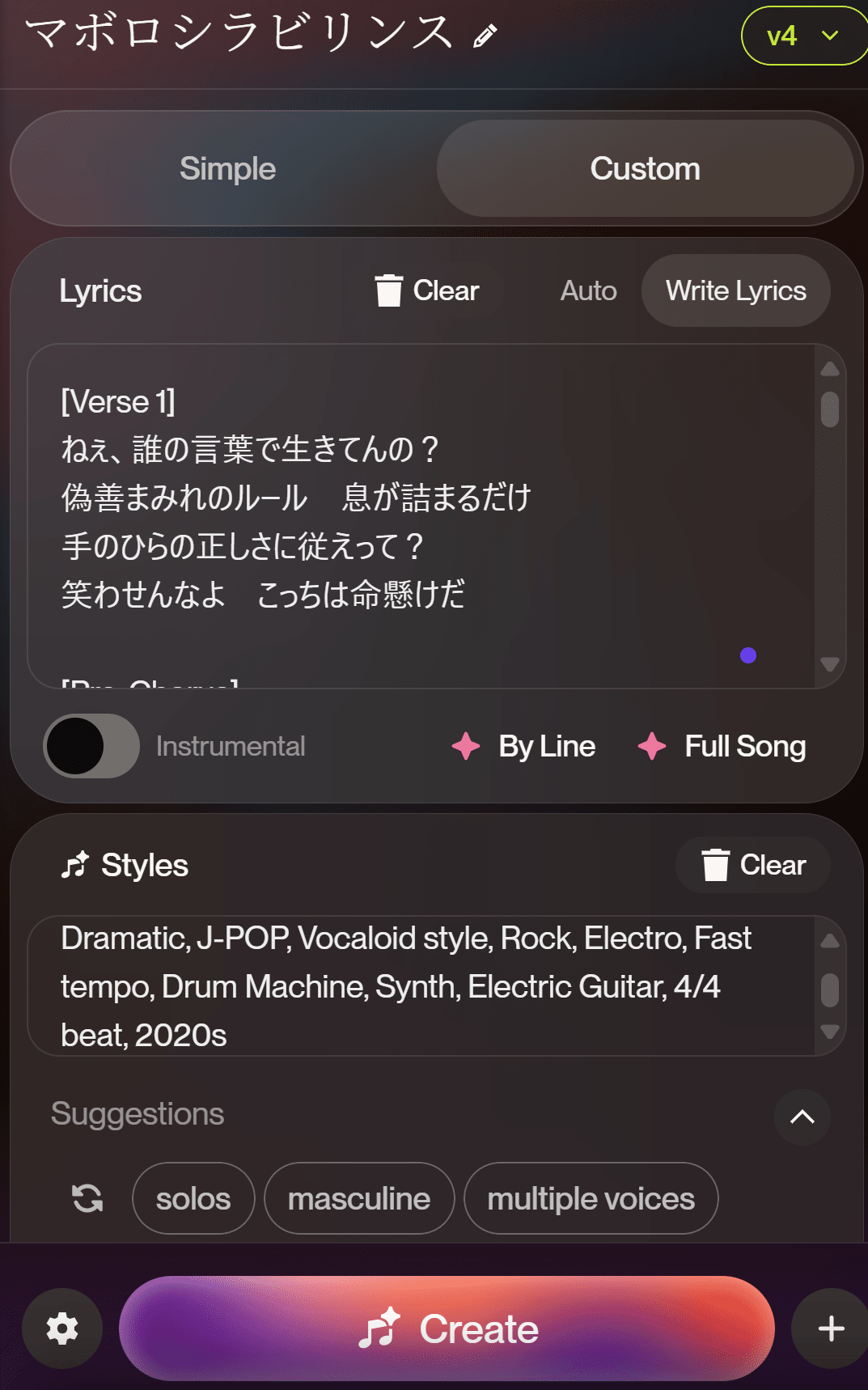
Task: Switch to the Simple tab
Action: tap(227, 168)
